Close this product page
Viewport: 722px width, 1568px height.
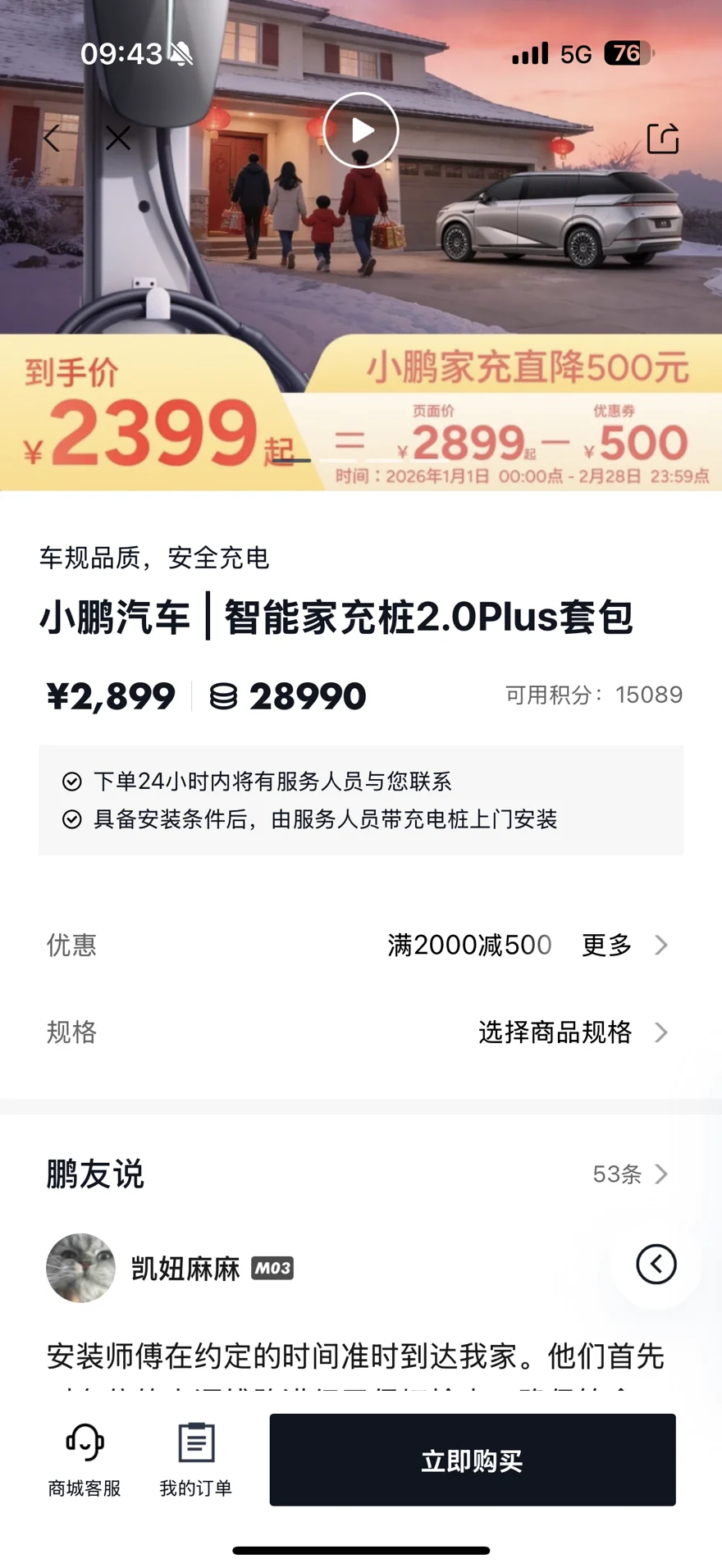[118, 138]
